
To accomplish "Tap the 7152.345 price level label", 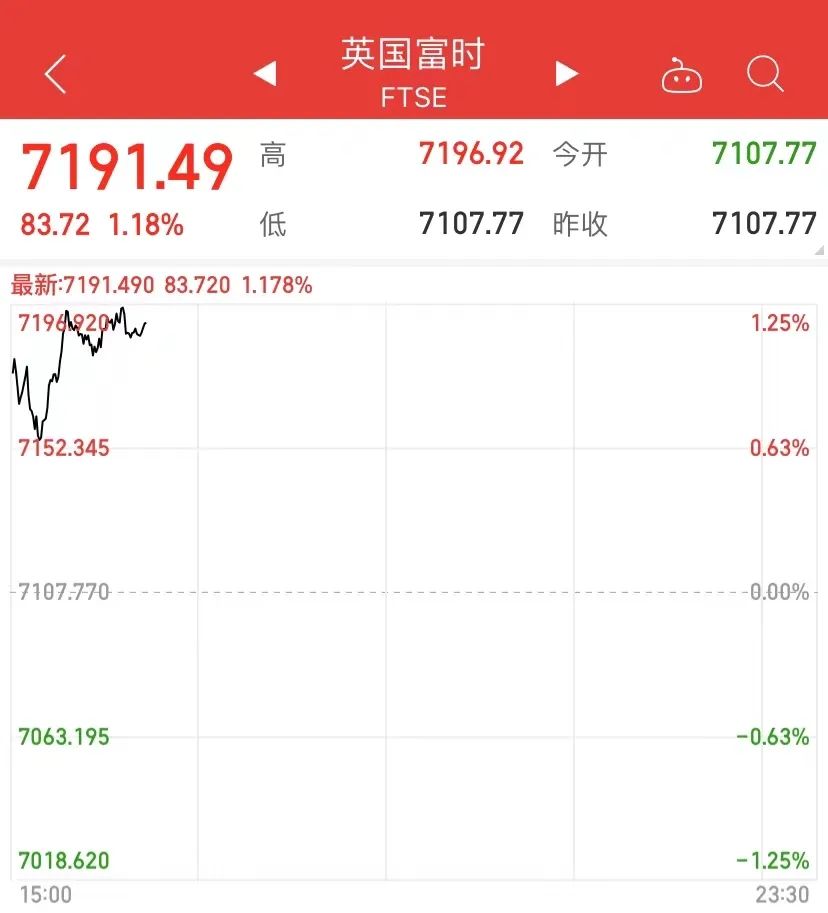I will pyautogui.click(x=62, y=448).
